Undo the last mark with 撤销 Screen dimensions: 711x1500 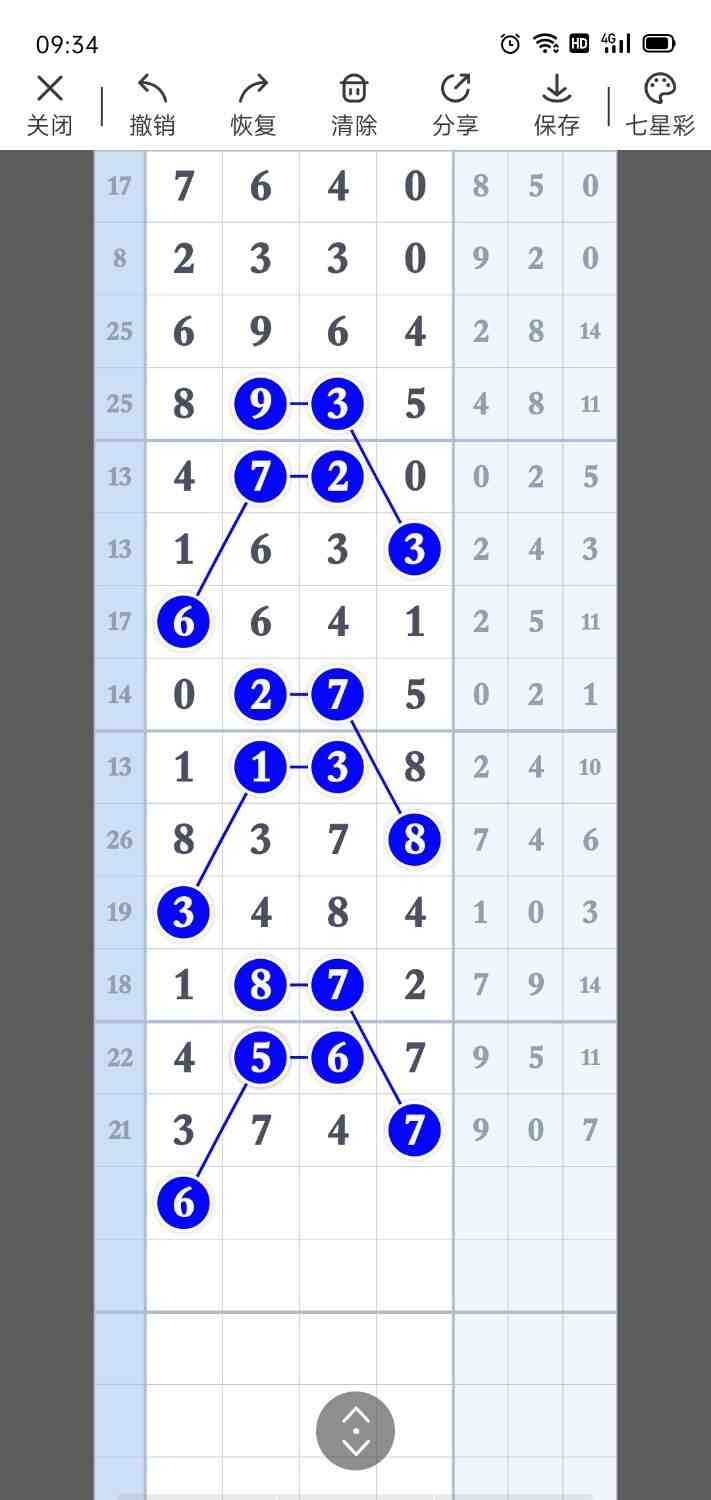pos(152,104)
